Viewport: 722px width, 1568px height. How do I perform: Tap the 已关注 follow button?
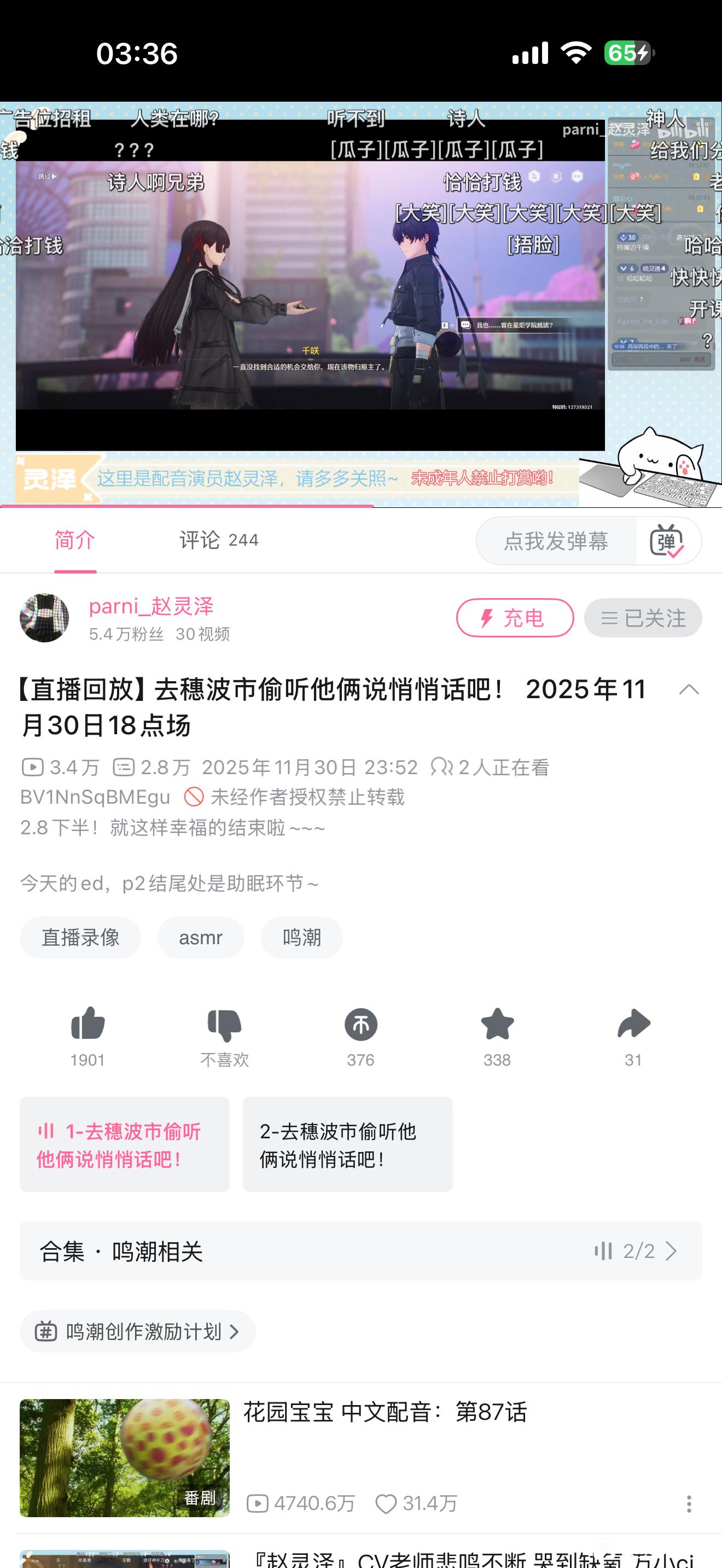[642, 618]
